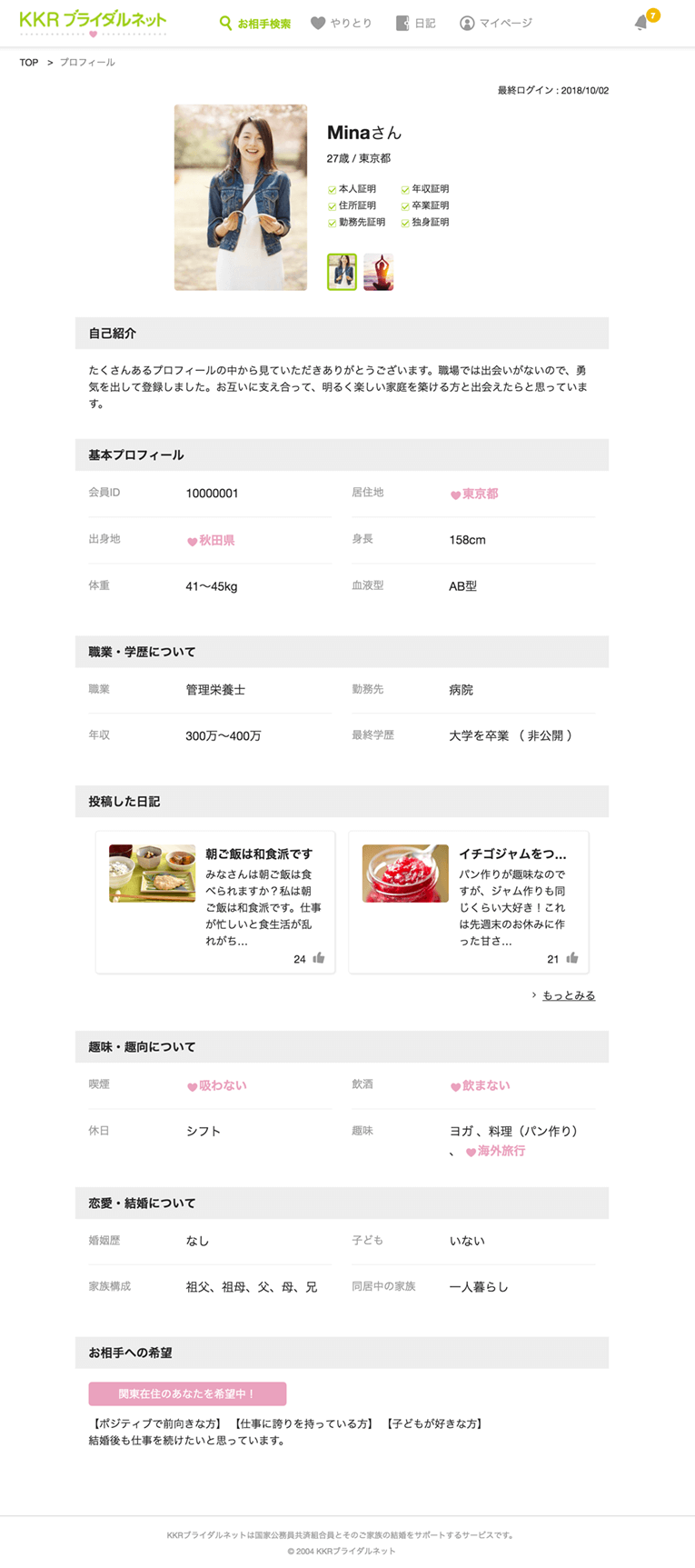
Task: Select the yoga sunset photo thumbnail
Action: pos(379,272)
